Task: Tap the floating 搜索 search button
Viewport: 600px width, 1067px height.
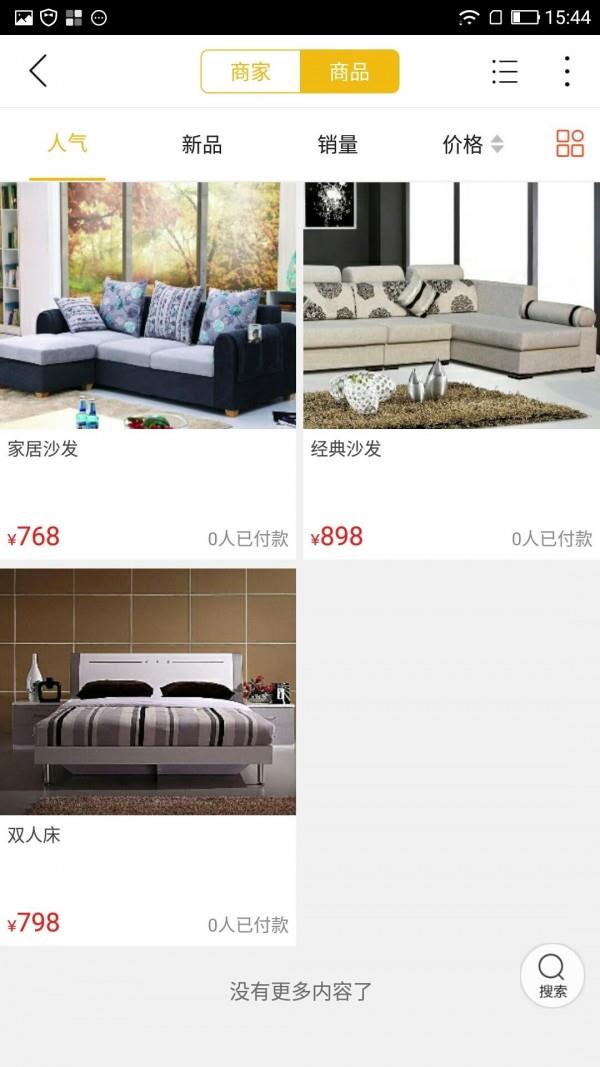Action: (x=552, y=975)
